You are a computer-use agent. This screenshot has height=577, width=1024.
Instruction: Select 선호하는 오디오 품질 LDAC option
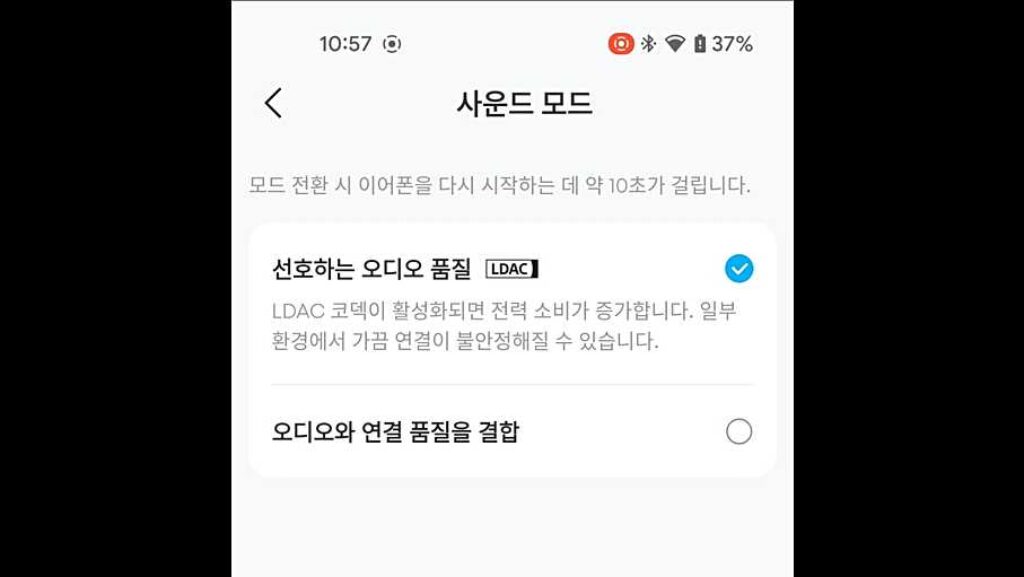tap(739, 269)
